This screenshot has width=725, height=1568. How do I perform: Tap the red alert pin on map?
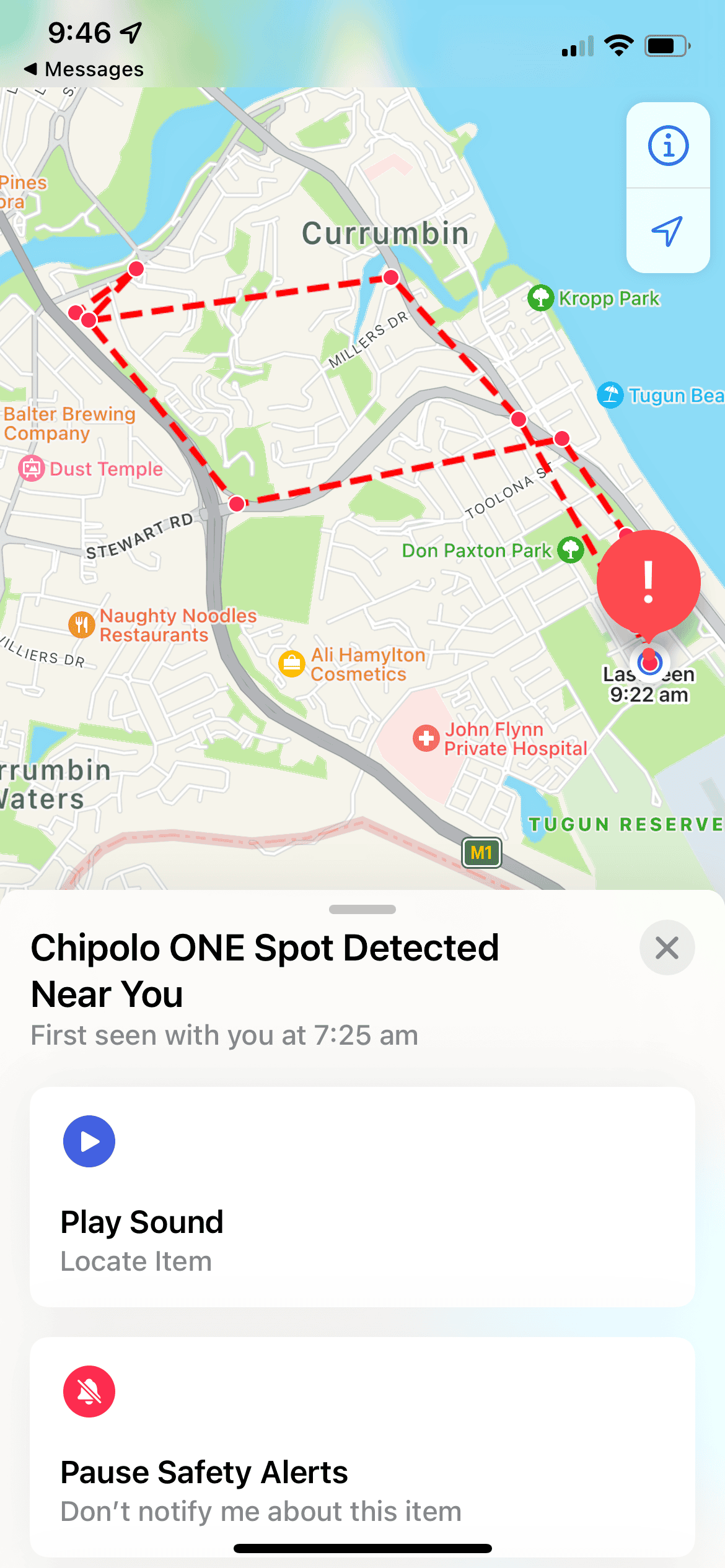click(648, 583)
